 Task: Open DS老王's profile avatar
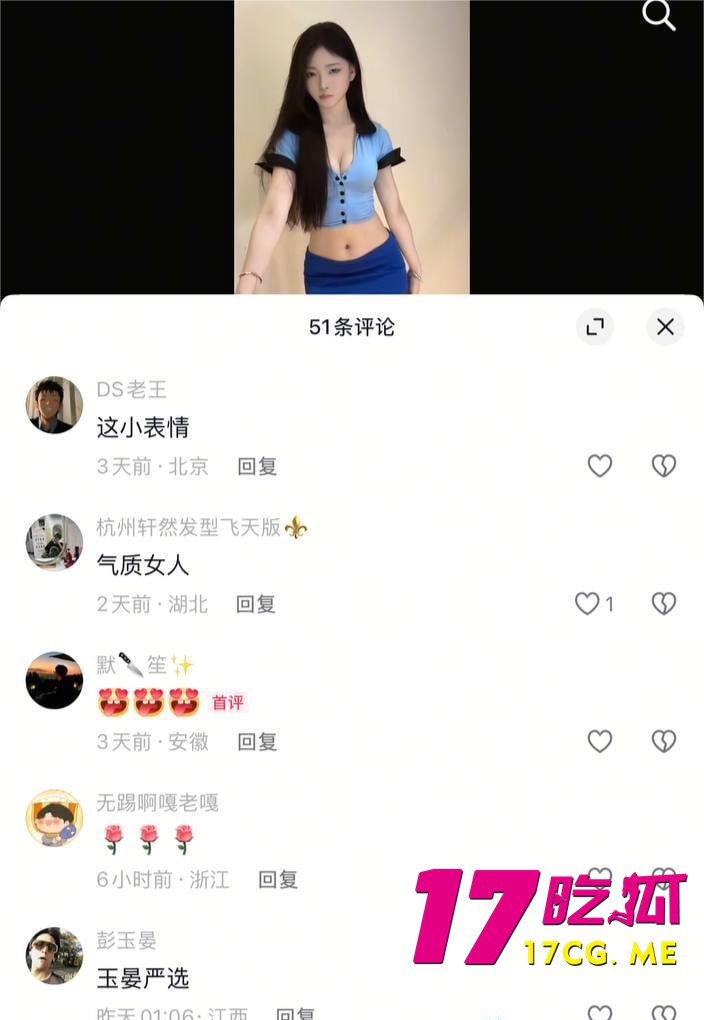pos(54,405)
